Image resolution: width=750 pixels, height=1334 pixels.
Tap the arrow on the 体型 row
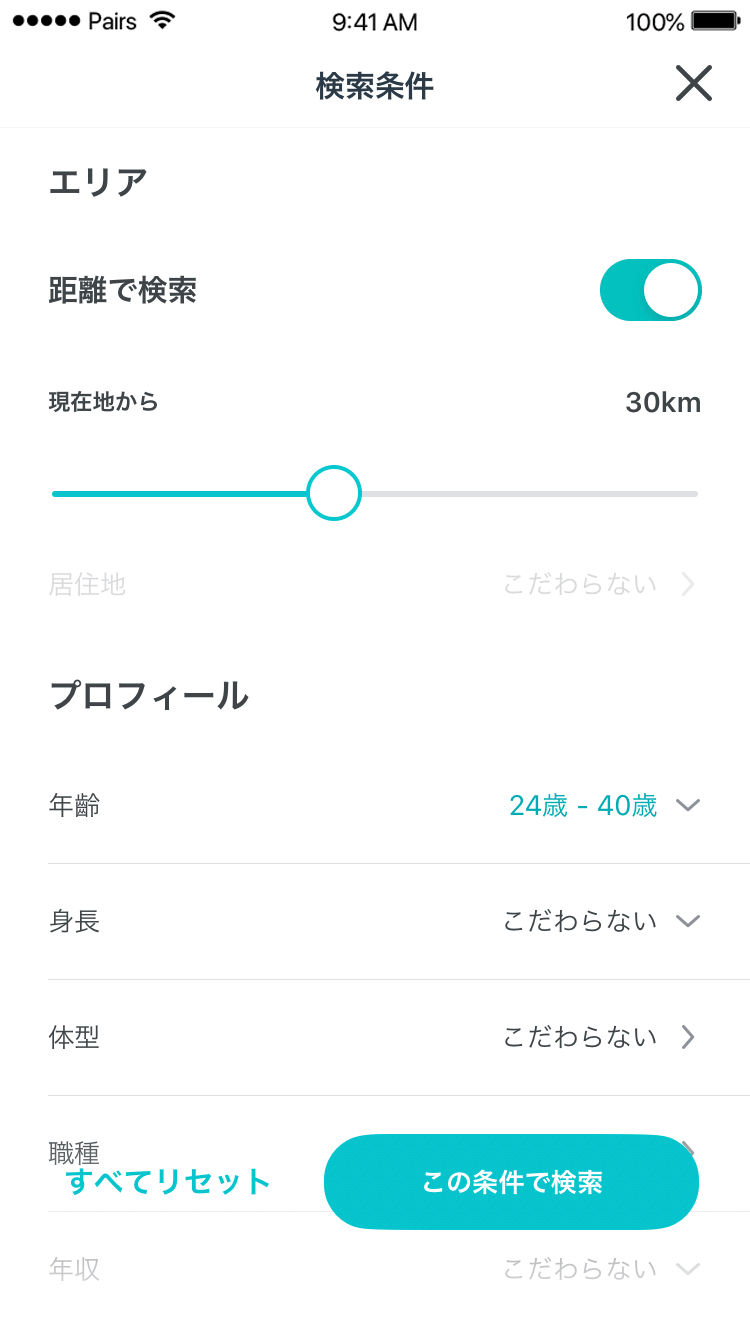[687, 1037]
